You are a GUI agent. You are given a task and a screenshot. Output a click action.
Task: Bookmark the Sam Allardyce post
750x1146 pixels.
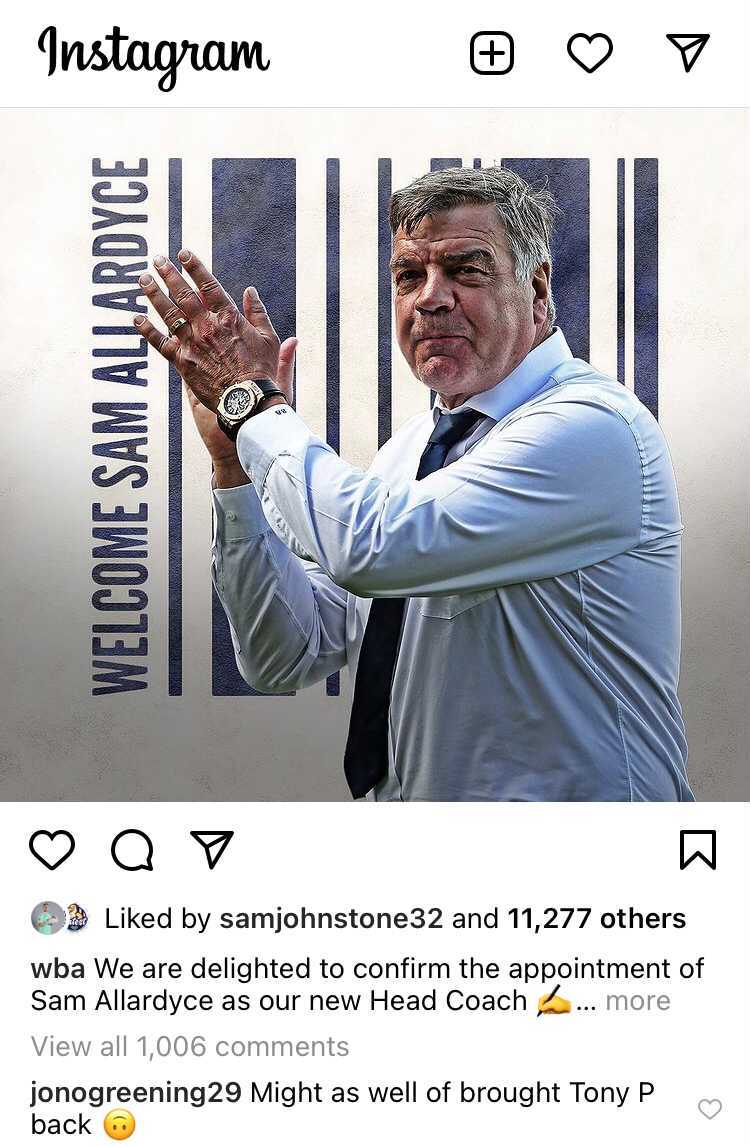(697, 850)
